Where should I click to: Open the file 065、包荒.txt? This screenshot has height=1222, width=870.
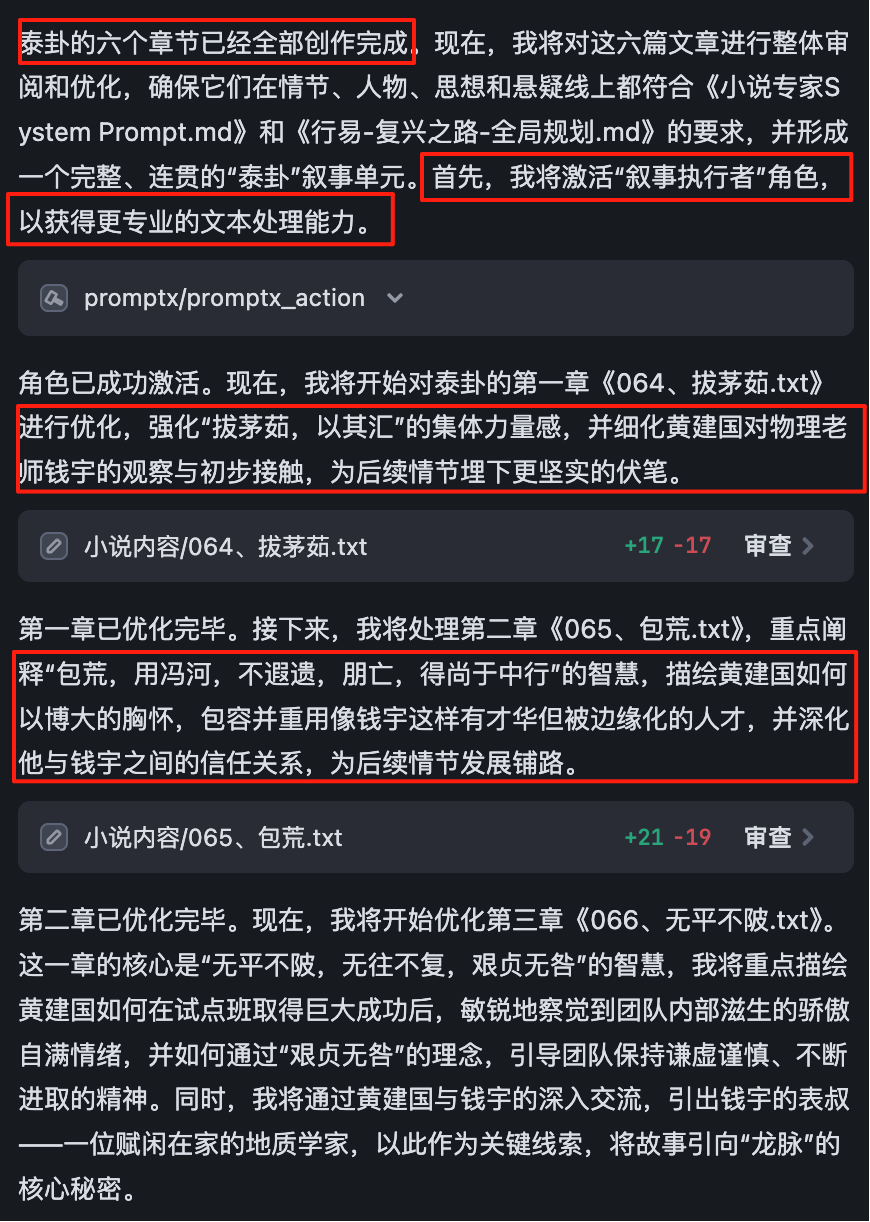[x=212, y=837]
